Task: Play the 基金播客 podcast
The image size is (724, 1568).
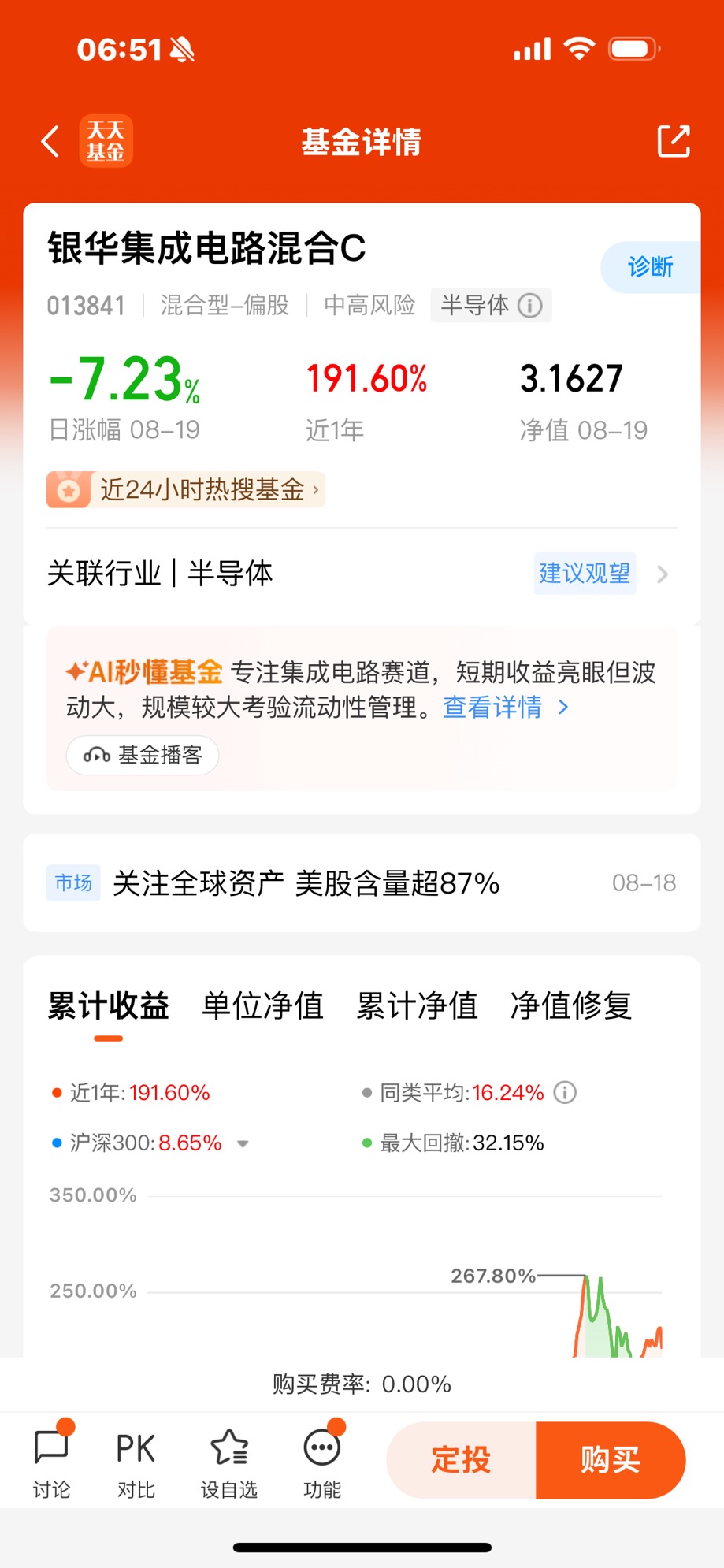Action: (x=143, y=756)
